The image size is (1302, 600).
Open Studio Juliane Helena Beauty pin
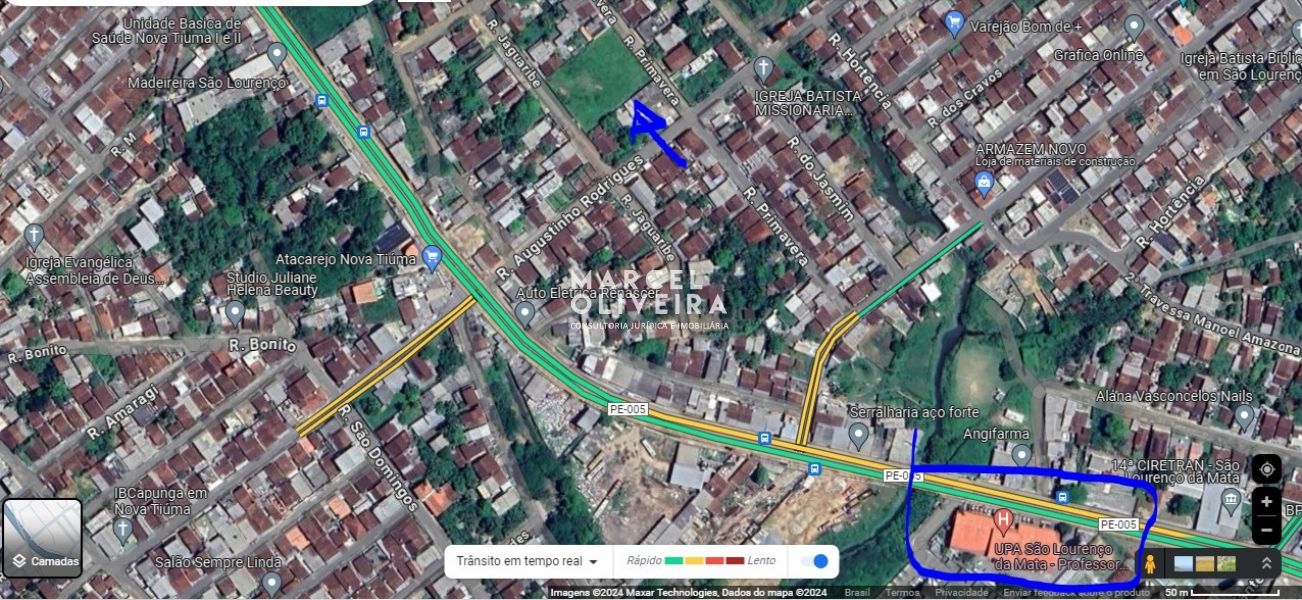click(235, 313)
